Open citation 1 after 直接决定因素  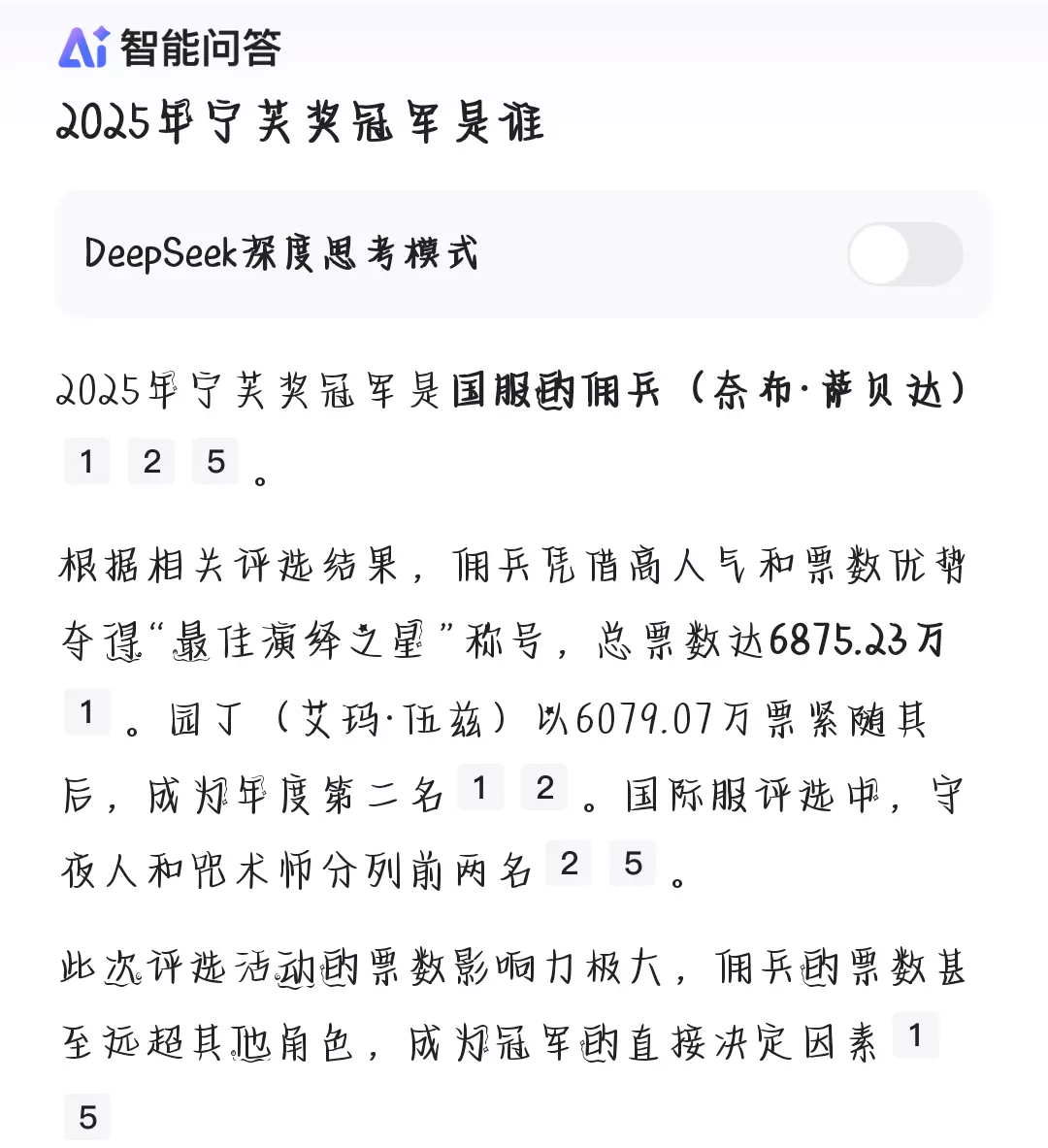(x=916, y=1035)
